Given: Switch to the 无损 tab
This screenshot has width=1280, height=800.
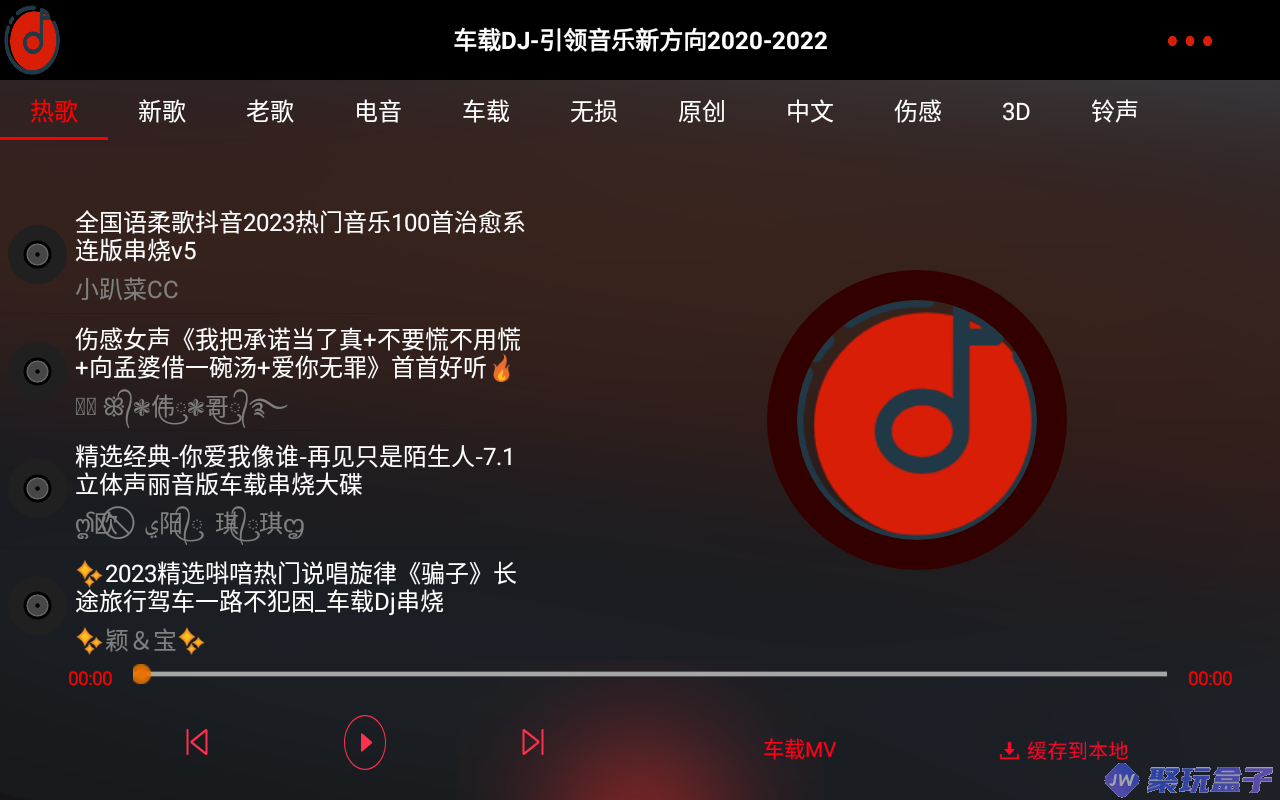Looking at the screenshot, I should [x=594, y=111].
